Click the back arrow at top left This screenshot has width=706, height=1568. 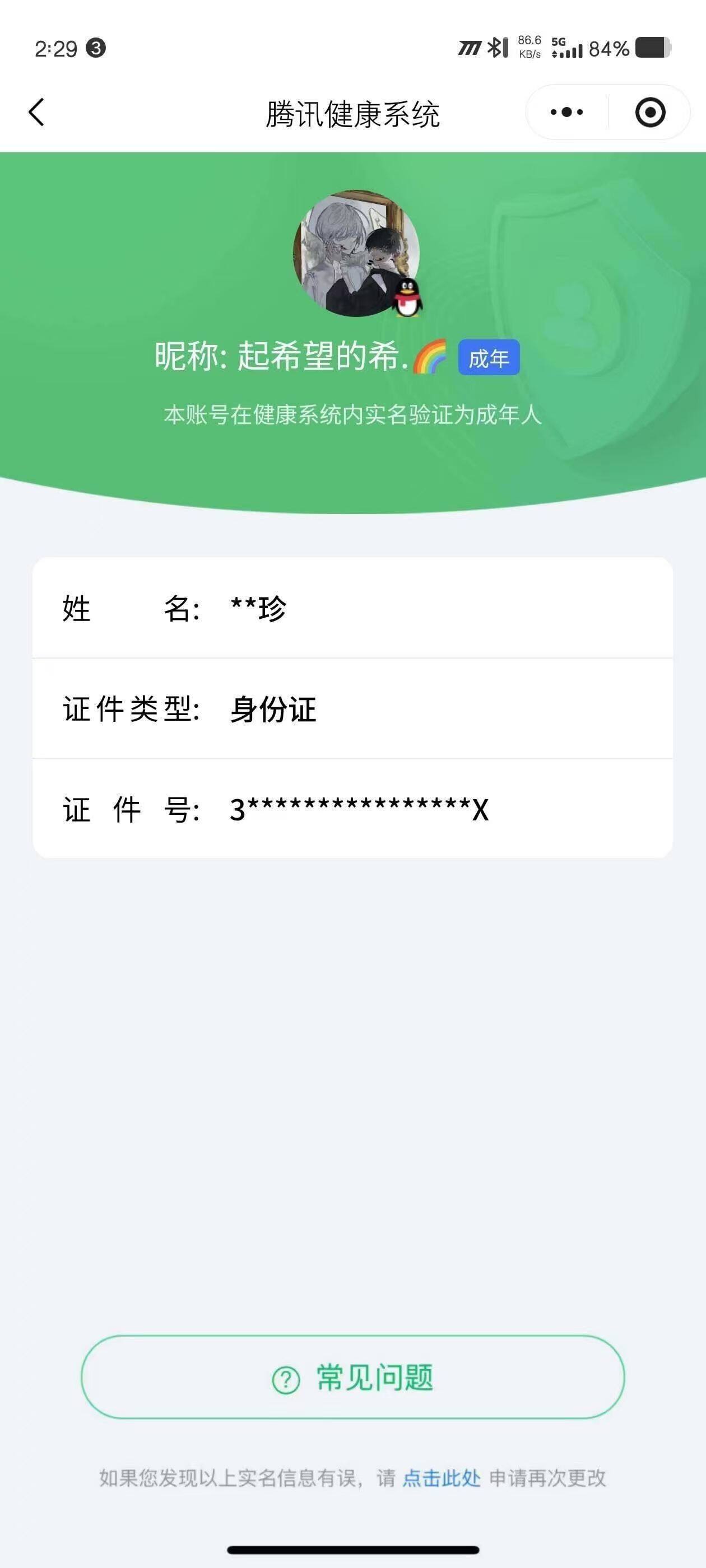[x=36, y=111]
